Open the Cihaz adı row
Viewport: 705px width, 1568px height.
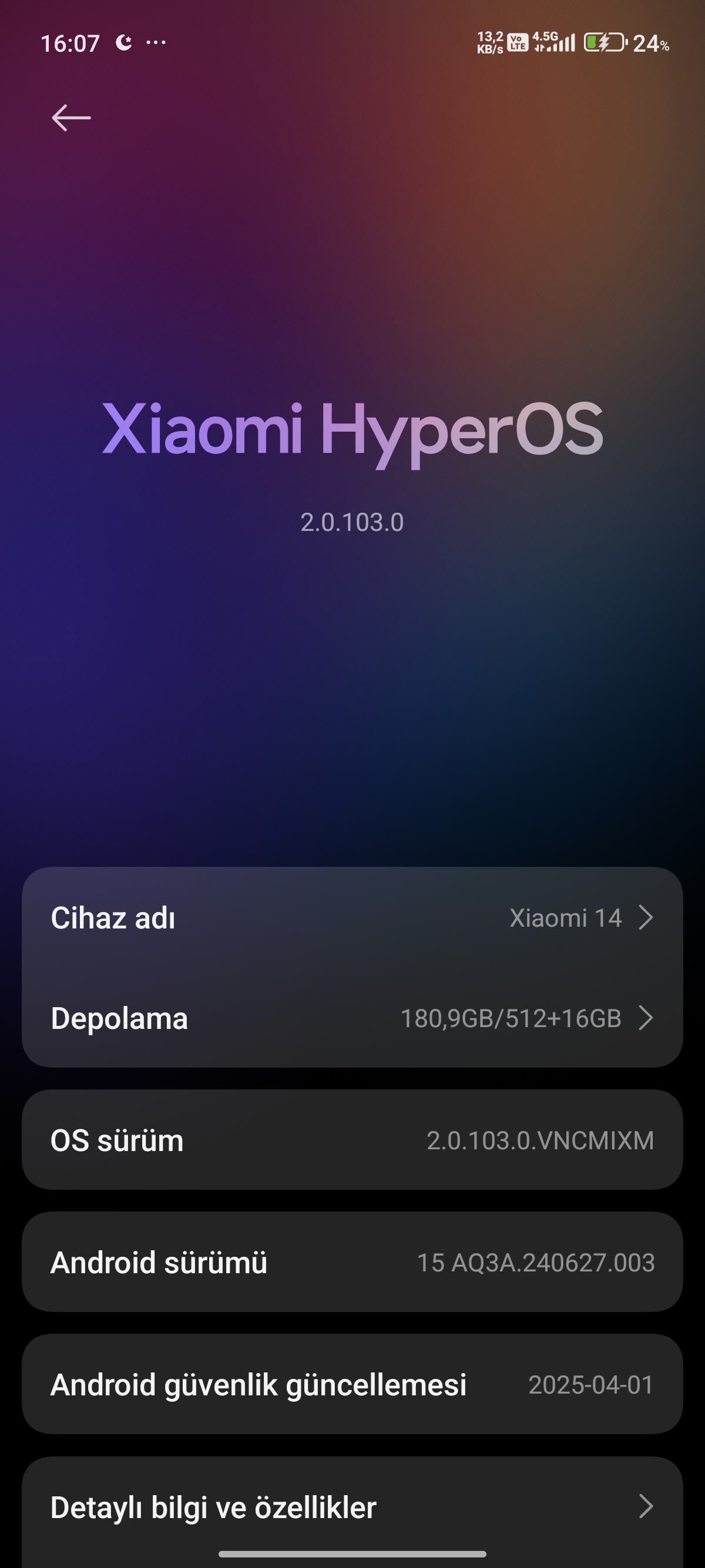click(x=352, y=917)
